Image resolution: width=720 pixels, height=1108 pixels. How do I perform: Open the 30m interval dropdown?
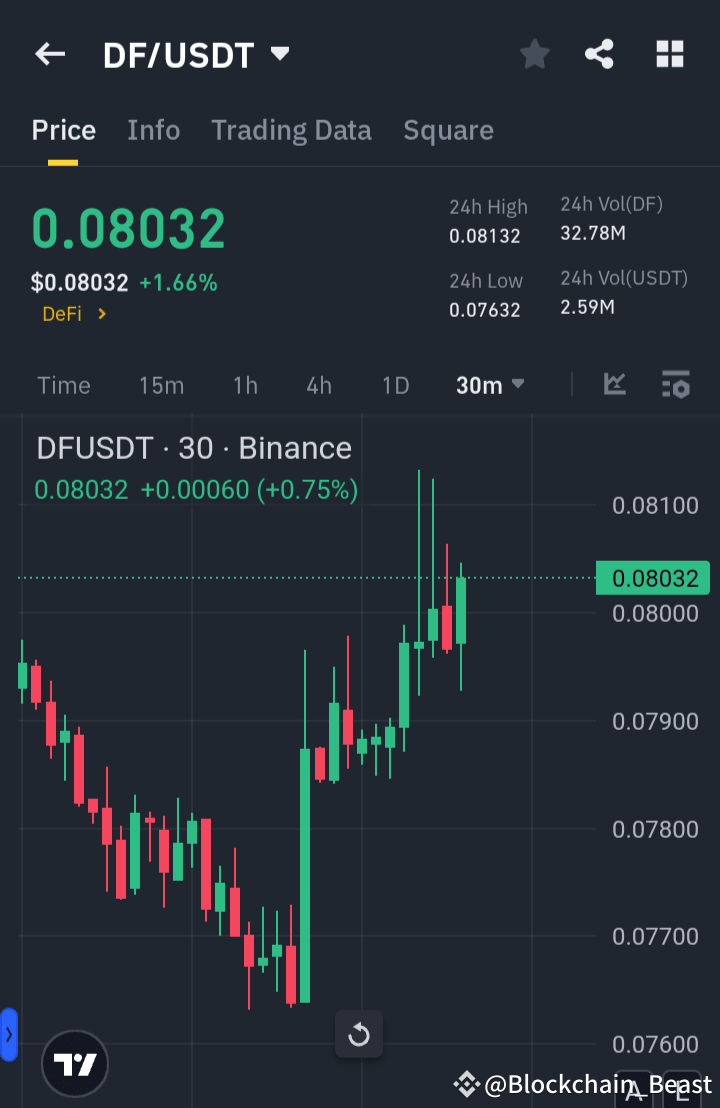coord(489,384)
